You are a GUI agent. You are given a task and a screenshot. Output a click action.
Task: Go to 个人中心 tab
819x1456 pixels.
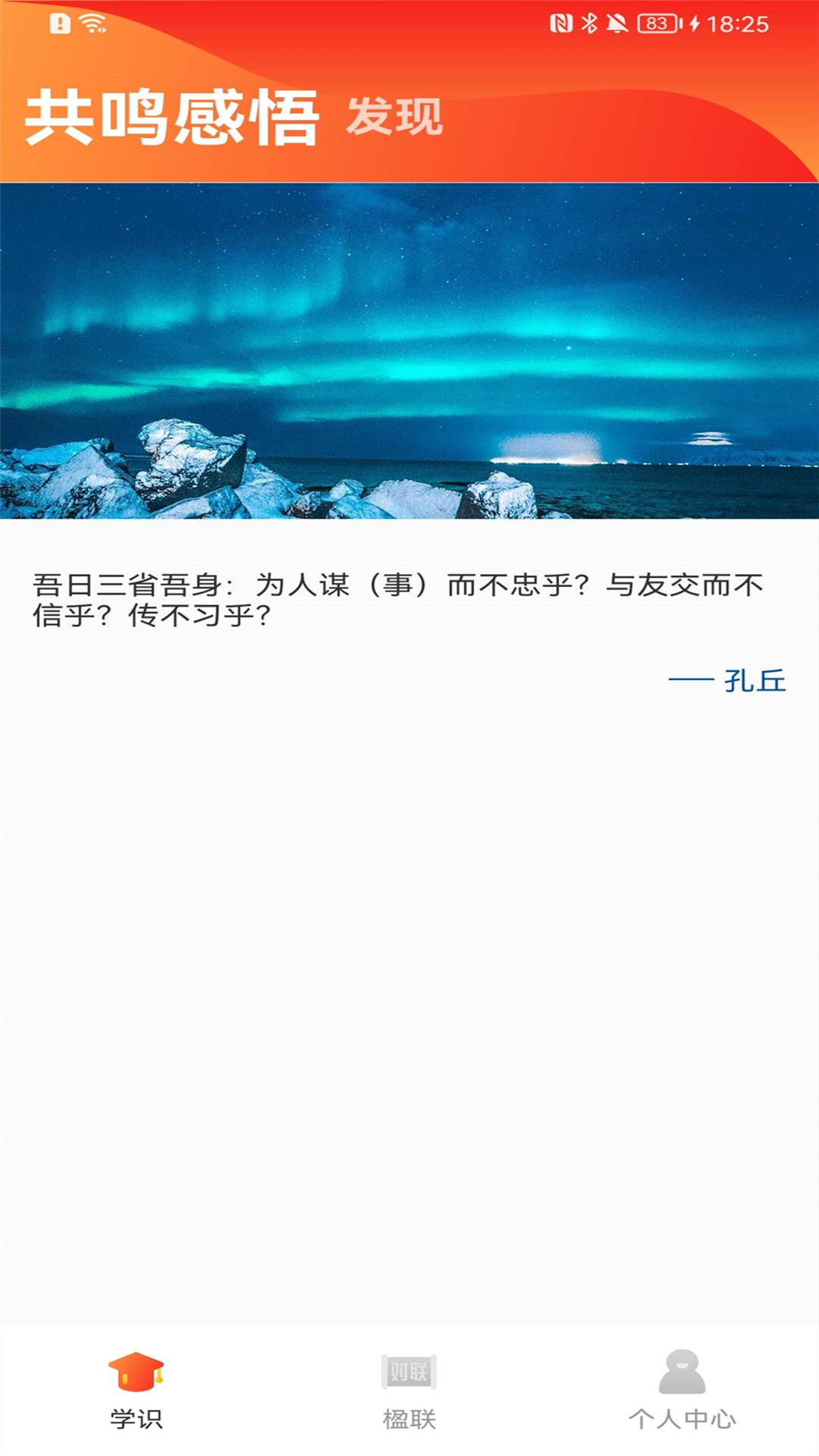click(x=682, y=1389)
